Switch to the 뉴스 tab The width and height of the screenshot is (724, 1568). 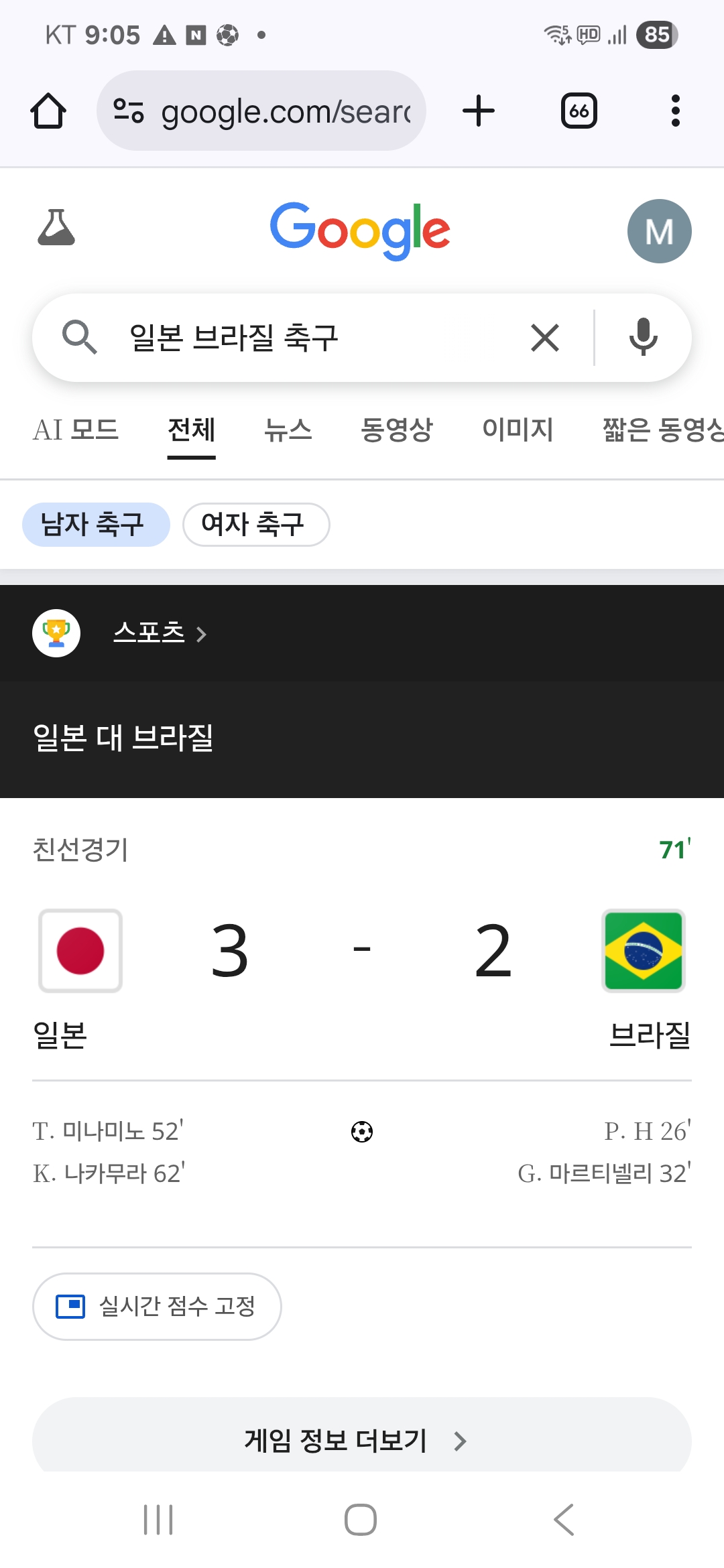pos(288,430)
